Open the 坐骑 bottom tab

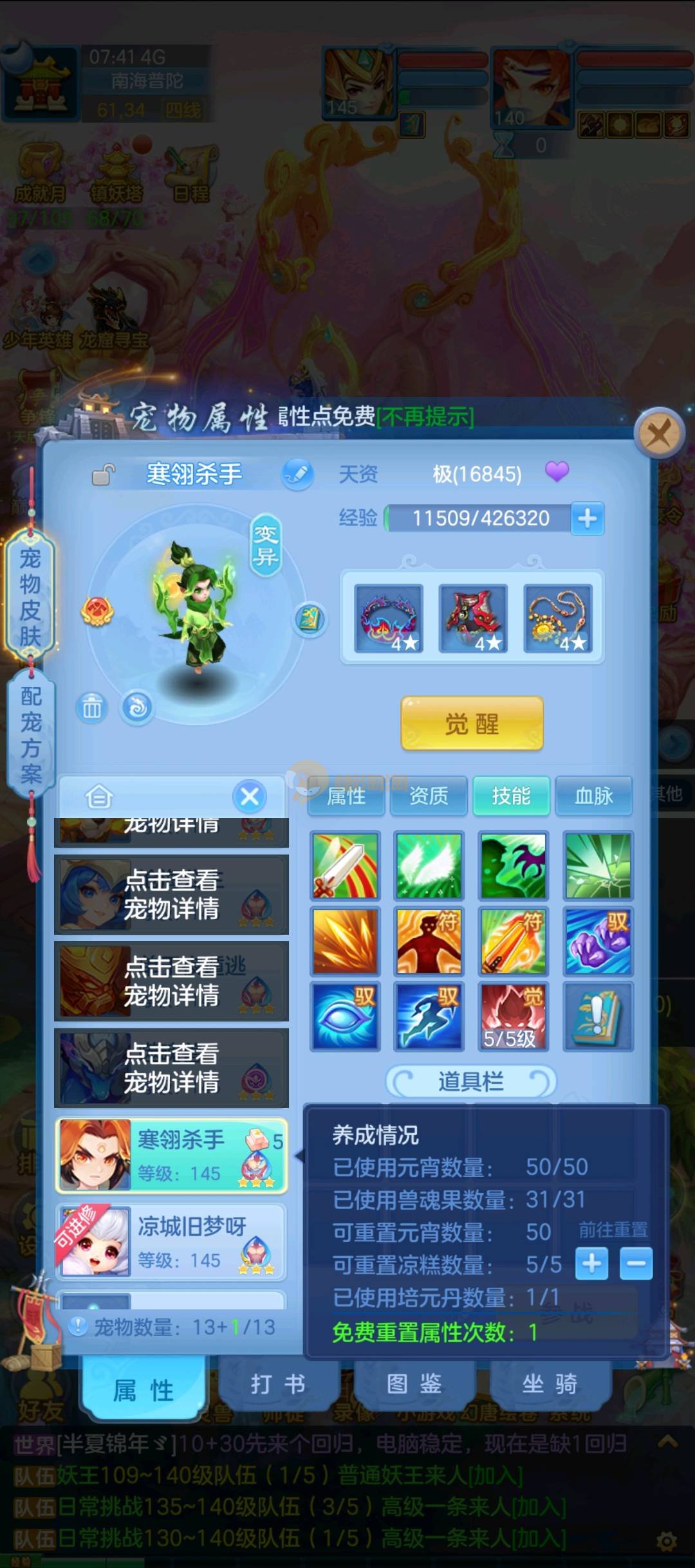click(549, 1385)
